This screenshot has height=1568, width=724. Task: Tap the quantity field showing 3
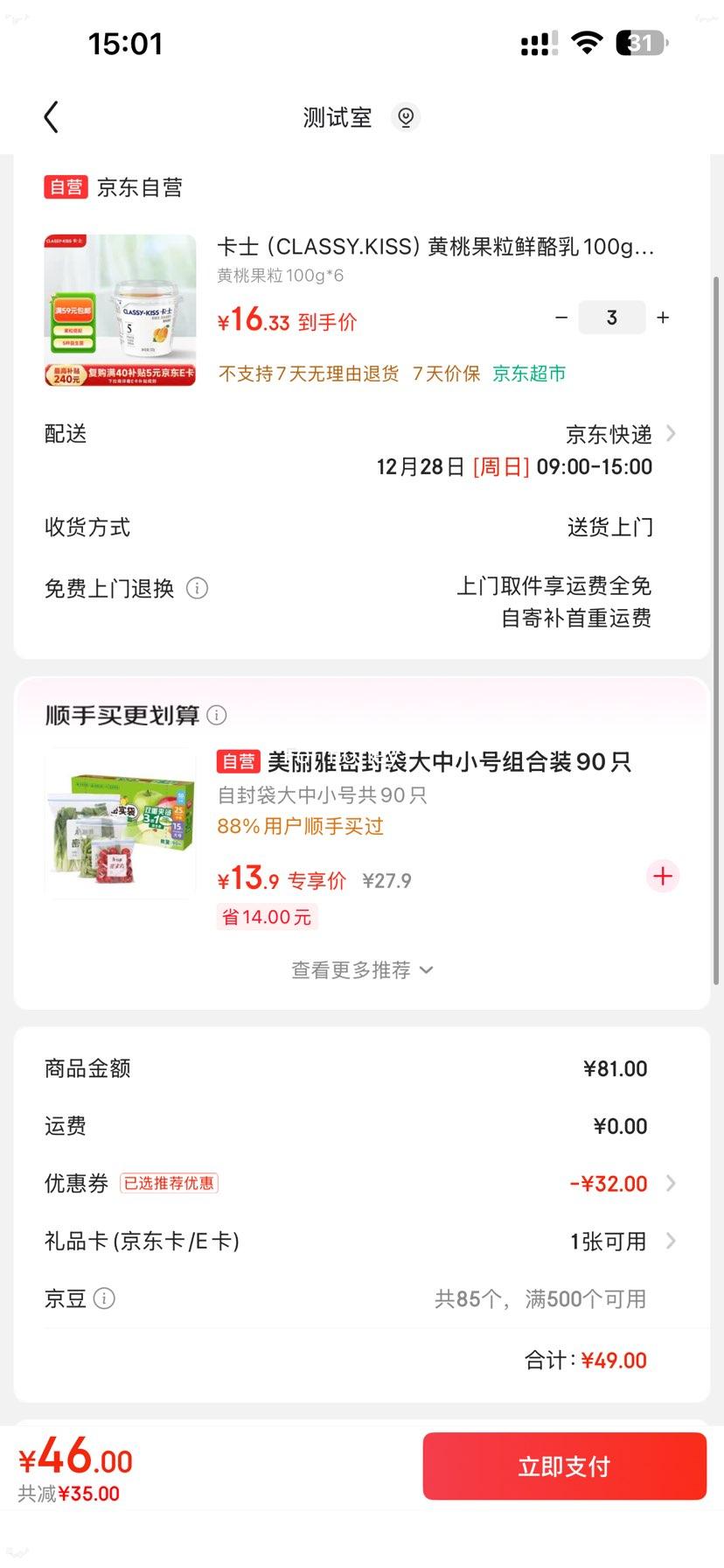[611, 318]
